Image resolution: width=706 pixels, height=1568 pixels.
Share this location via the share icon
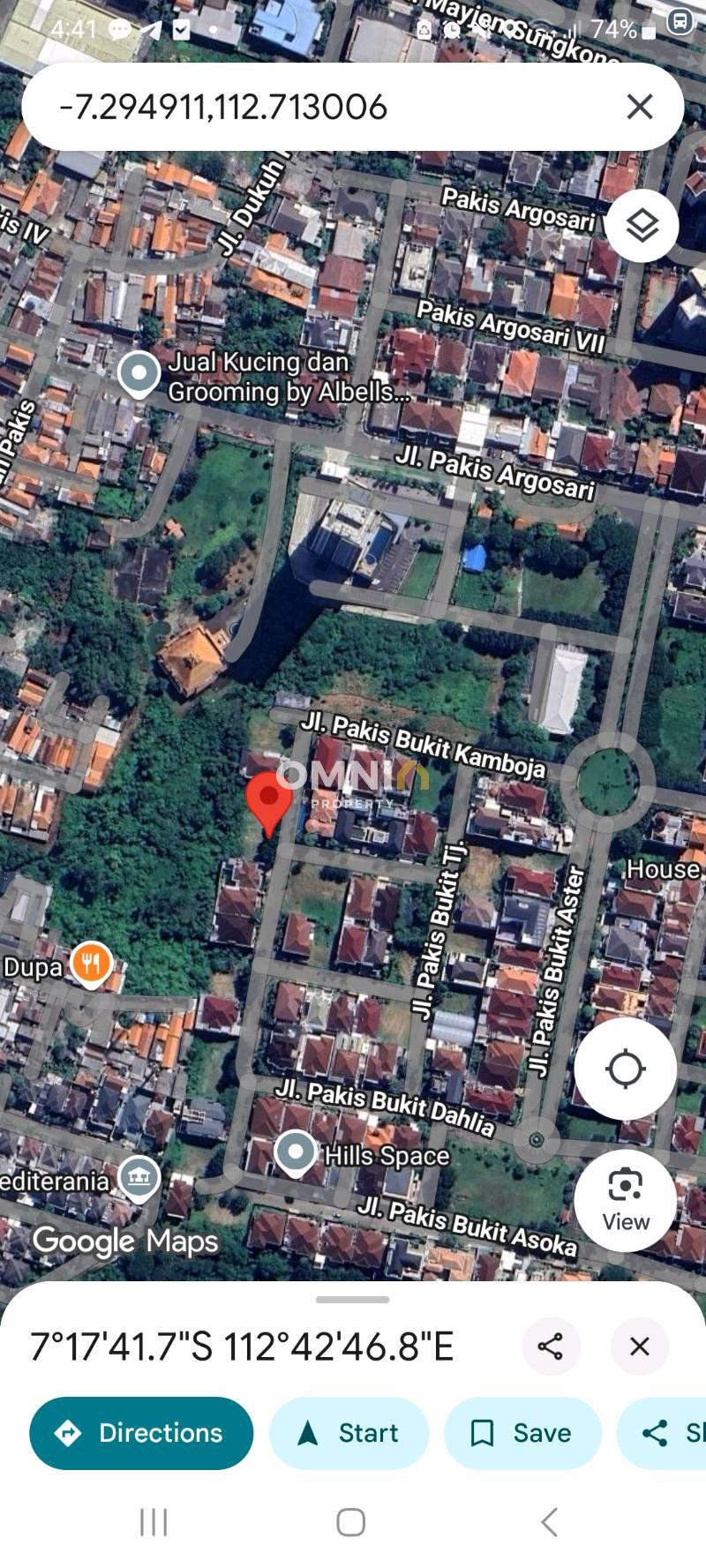[x=551, y=1346]
